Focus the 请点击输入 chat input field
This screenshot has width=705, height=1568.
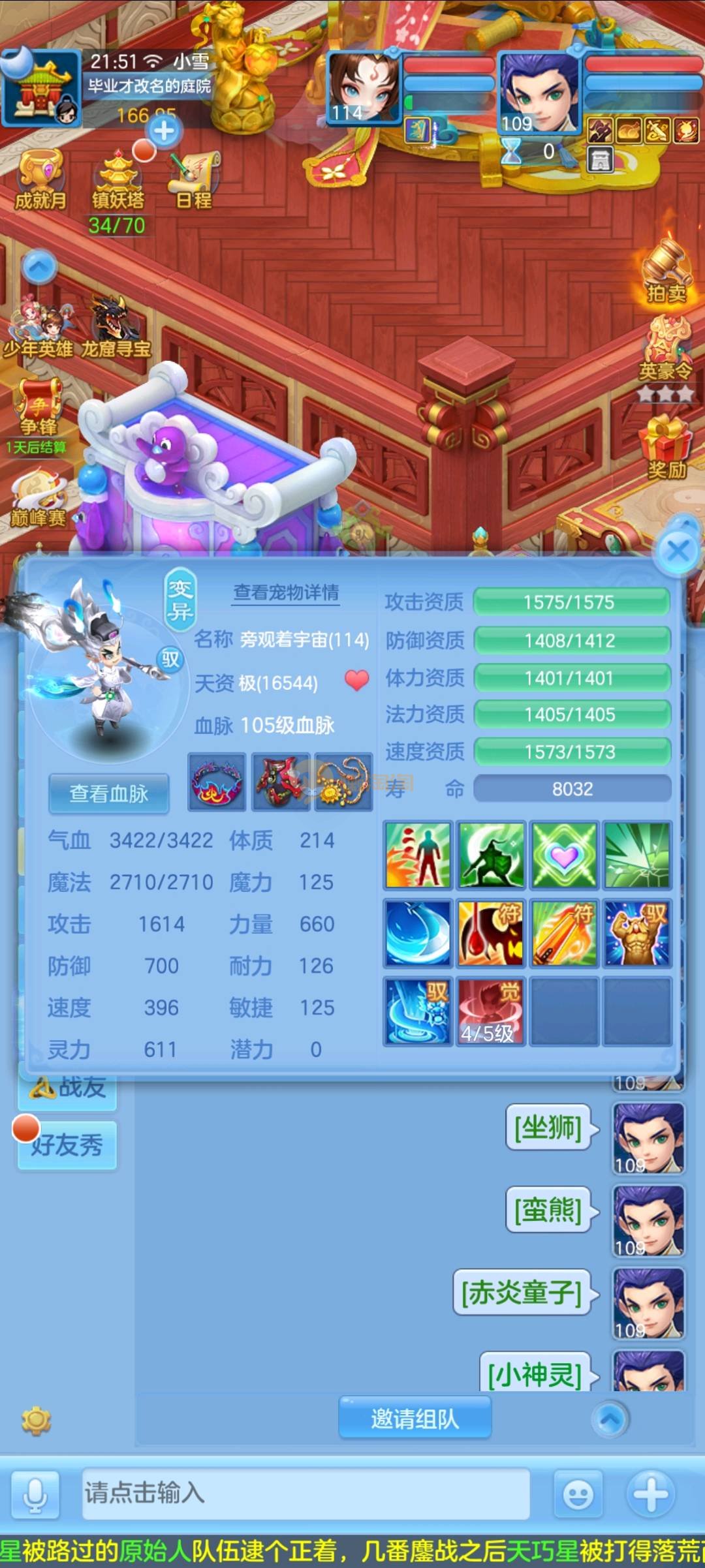tap(305, 1493)
